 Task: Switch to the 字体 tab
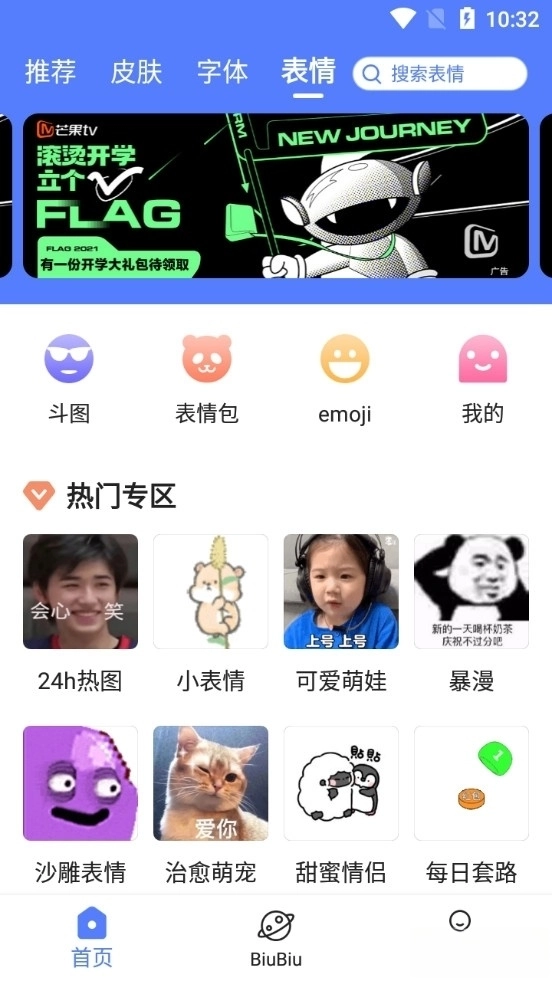point(223,72)
